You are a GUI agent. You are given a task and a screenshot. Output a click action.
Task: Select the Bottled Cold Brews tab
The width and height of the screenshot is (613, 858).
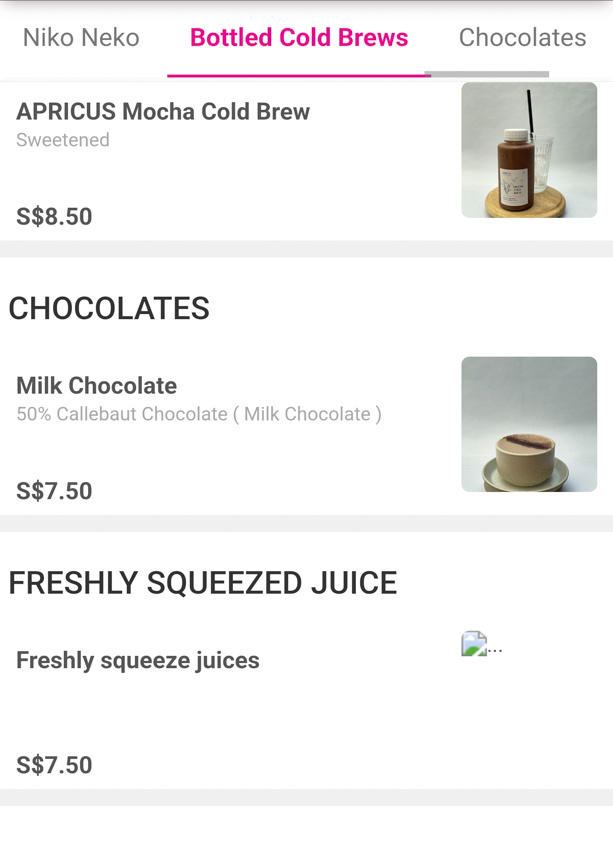tap(299, 38)
